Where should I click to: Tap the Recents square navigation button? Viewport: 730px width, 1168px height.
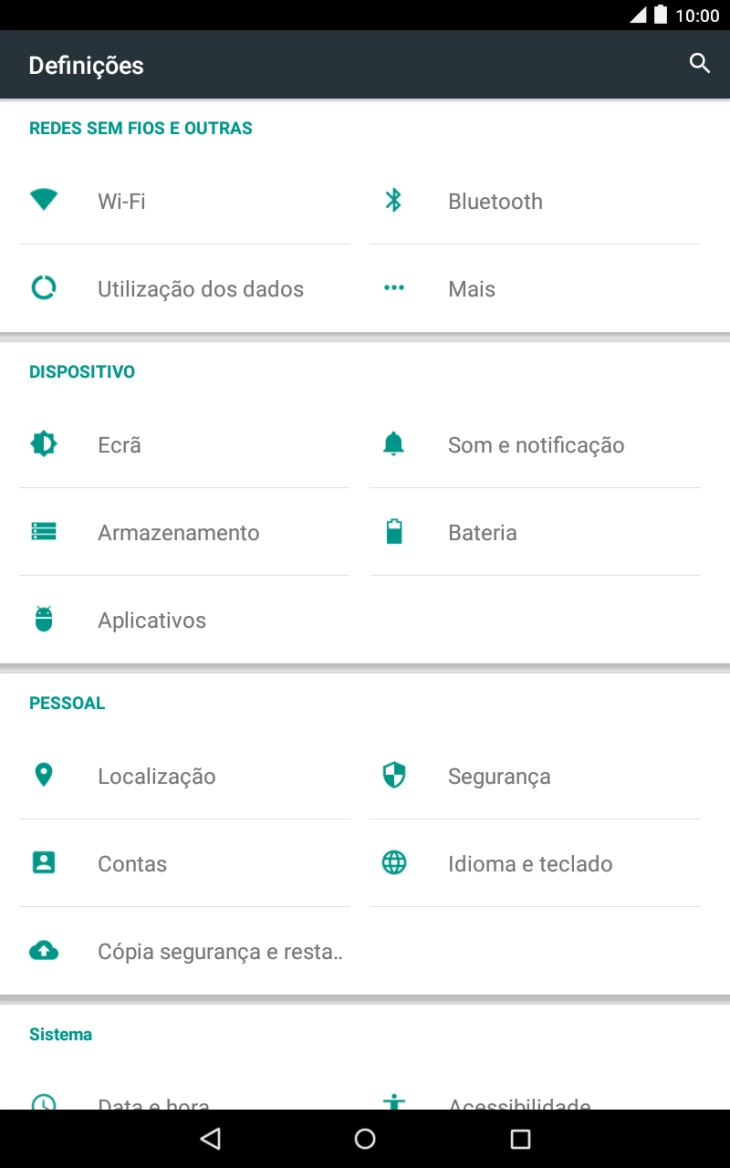click(x=519, y=1138)
